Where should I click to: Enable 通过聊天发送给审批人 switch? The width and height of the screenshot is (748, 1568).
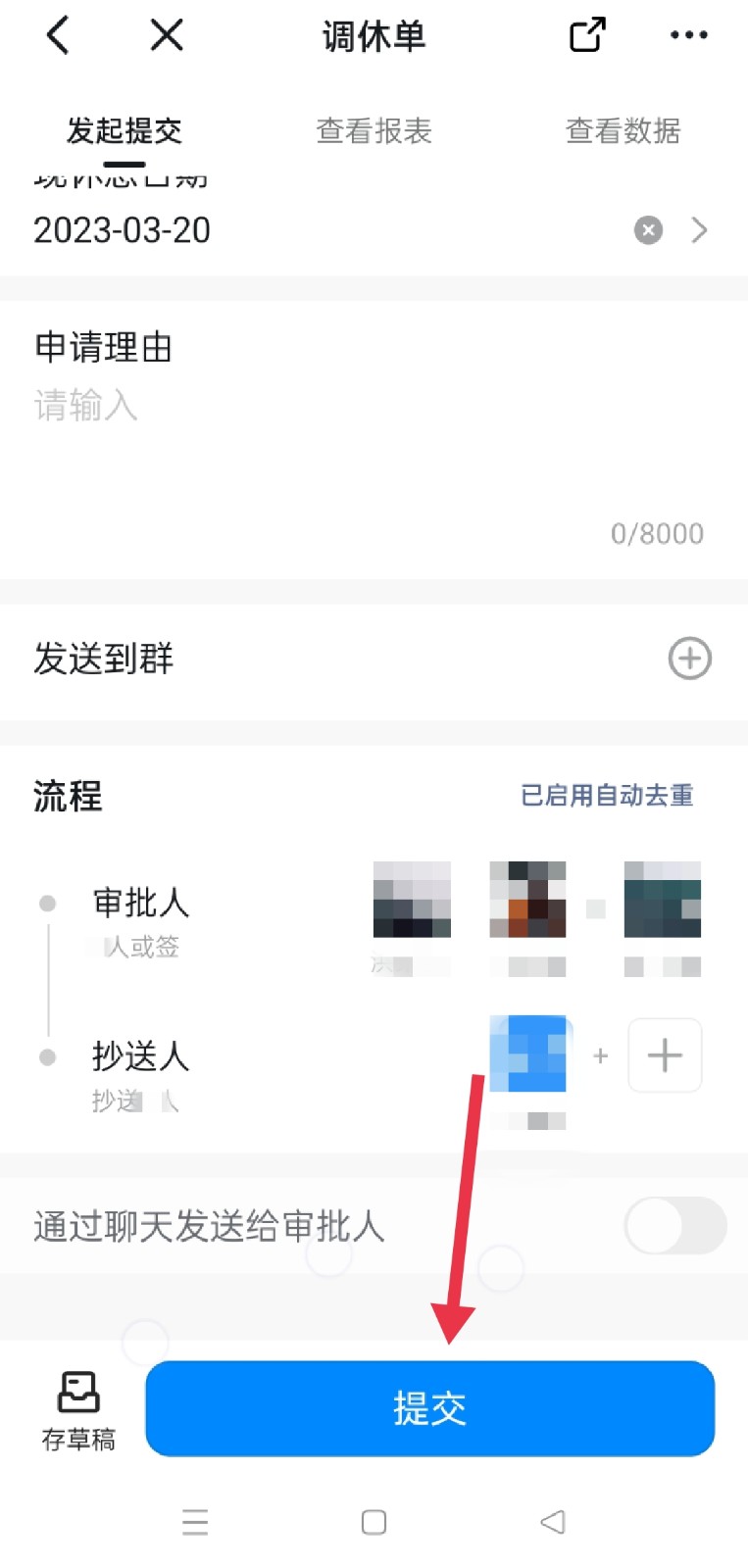(673, 1226)
